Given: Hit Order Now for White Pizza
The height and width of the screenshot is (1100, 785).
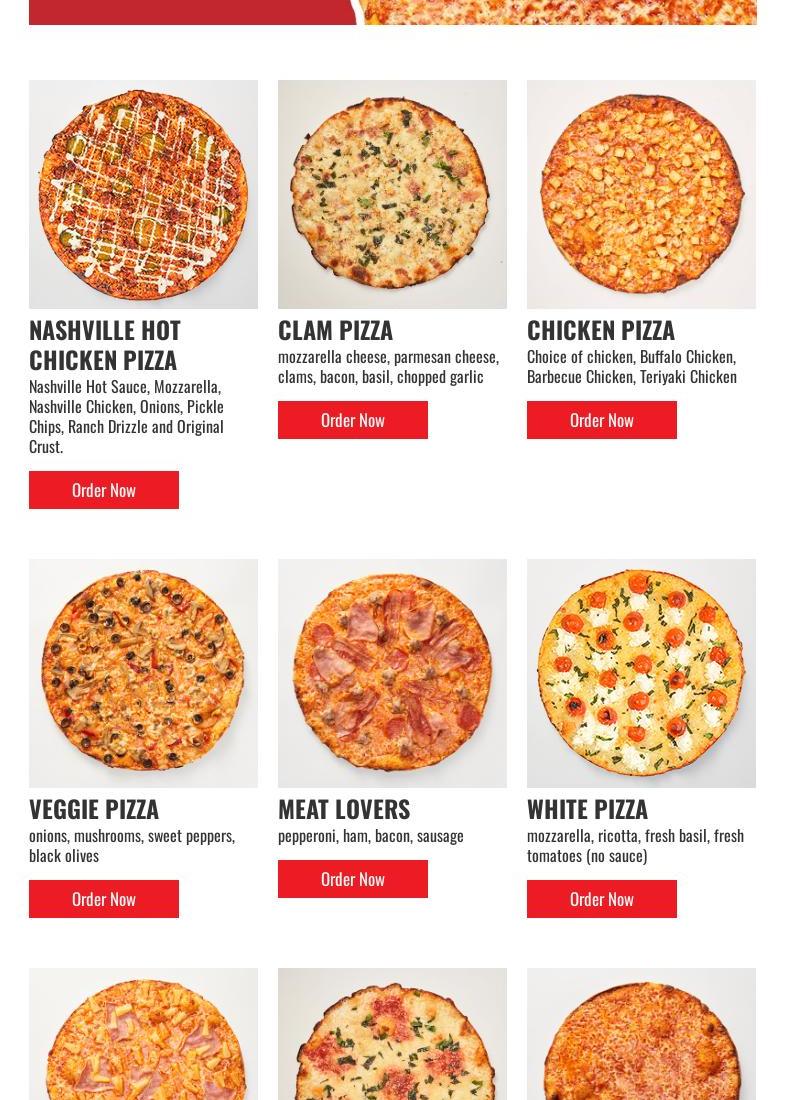Looking at the screenshot, I should [x=602, y=899].
